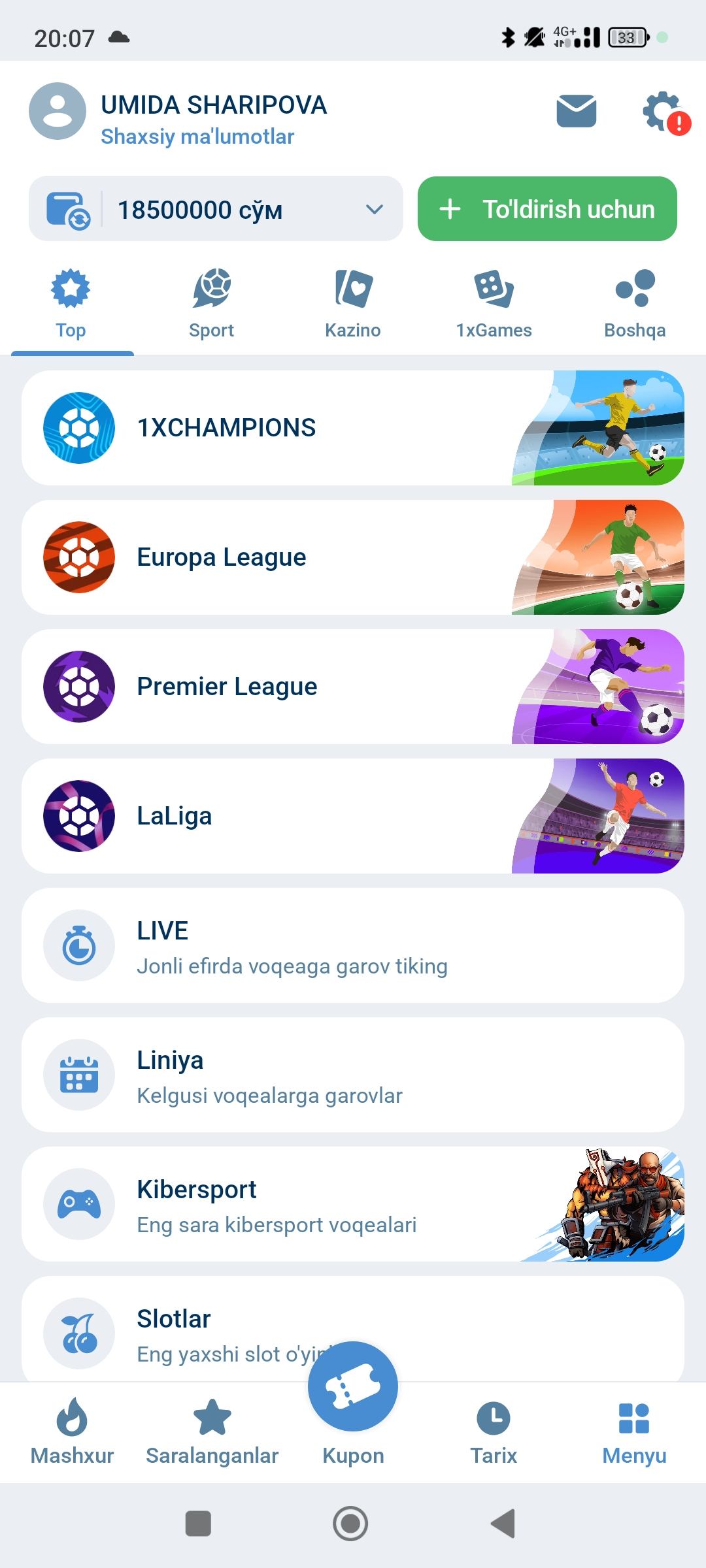Open settings gear icon
The width and height of the screenshot is (706, 1568).
tap(663, 110)
